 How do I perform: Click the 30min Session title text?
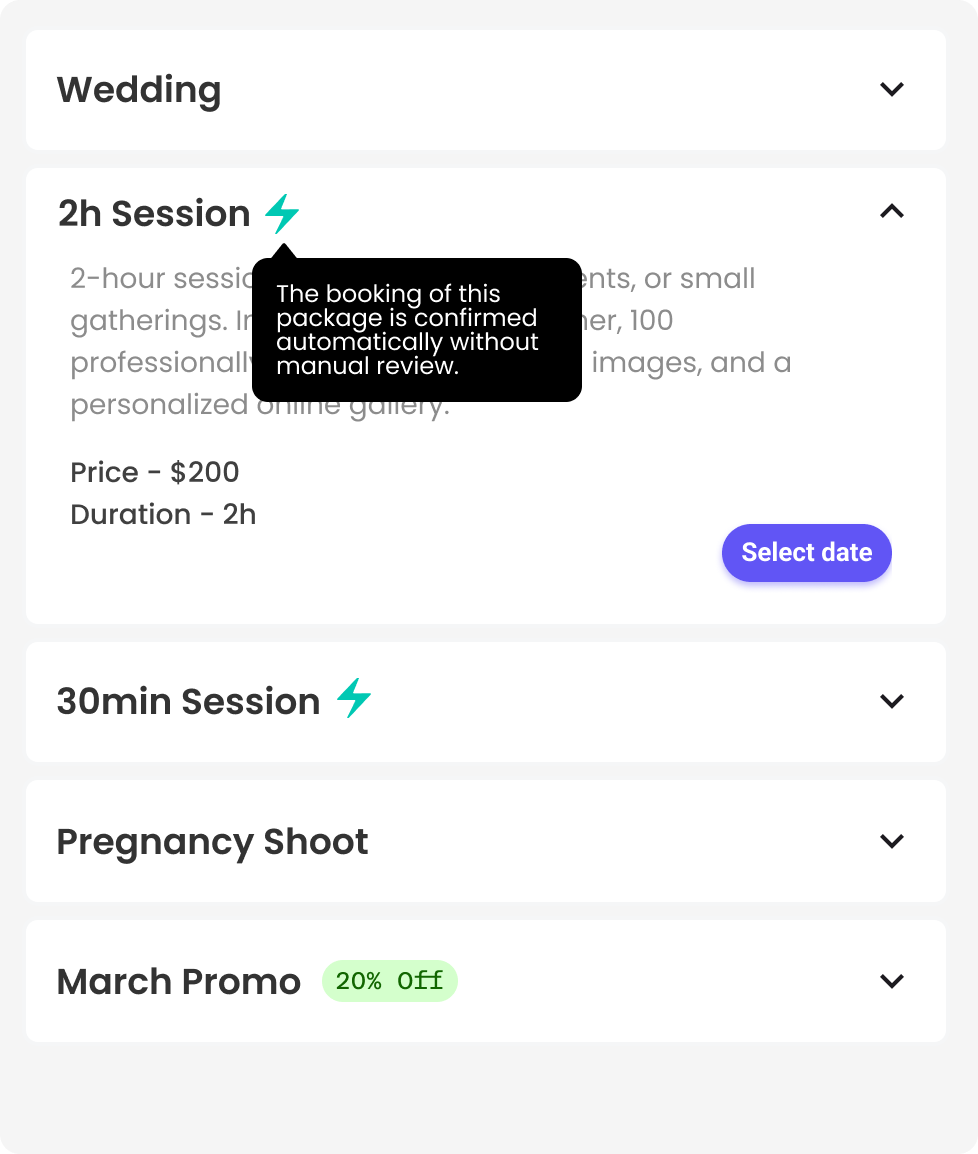pyautogui.click(x=189, y=701)
